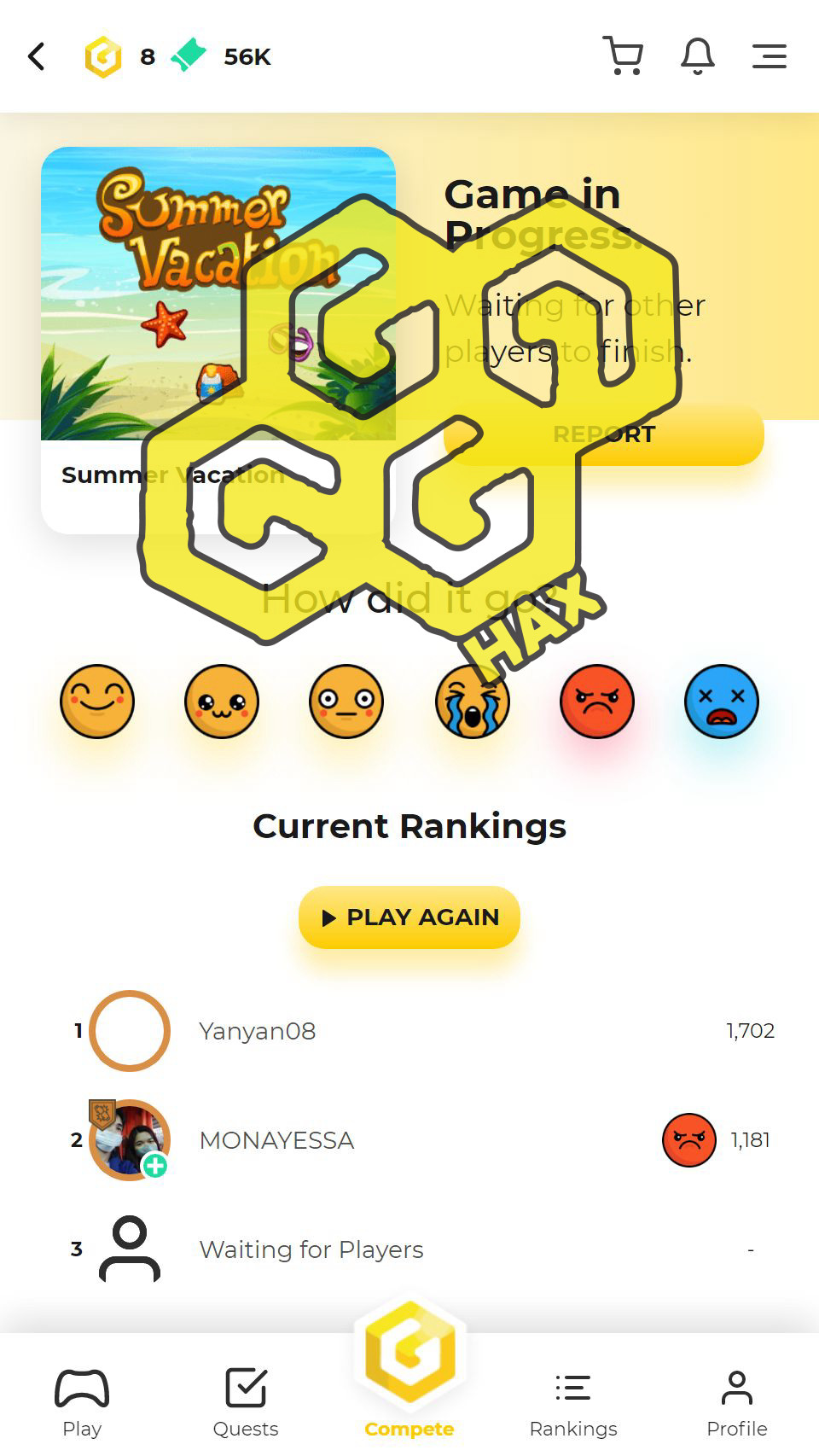The height and width of the screenshot is (1456, 819).
Task: Tap PLAY AGAIN
Action: (x=409, y=917)
